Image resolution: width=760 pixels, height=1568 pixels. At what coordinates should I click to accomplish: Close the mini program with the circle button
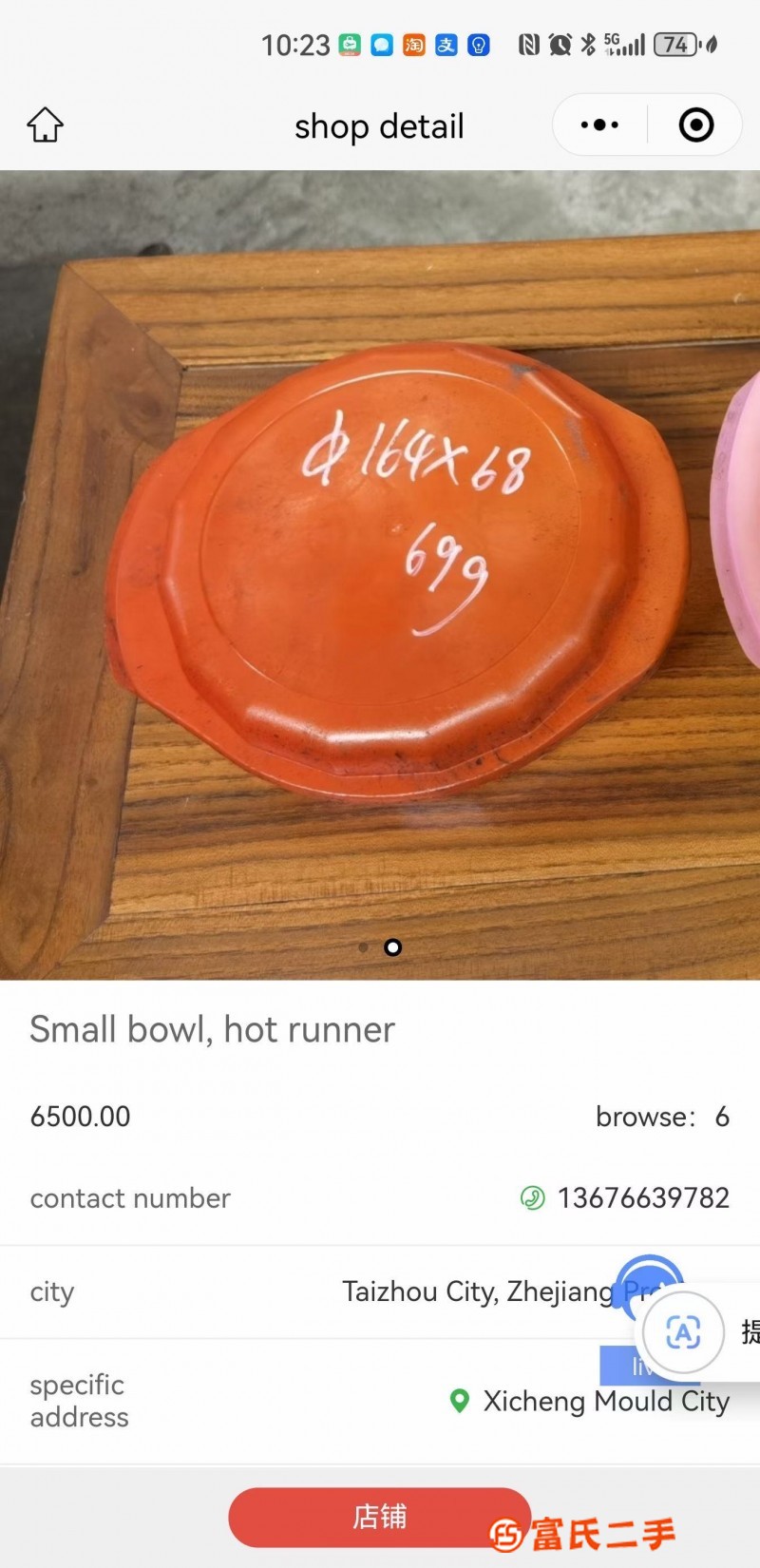[696, 124]
